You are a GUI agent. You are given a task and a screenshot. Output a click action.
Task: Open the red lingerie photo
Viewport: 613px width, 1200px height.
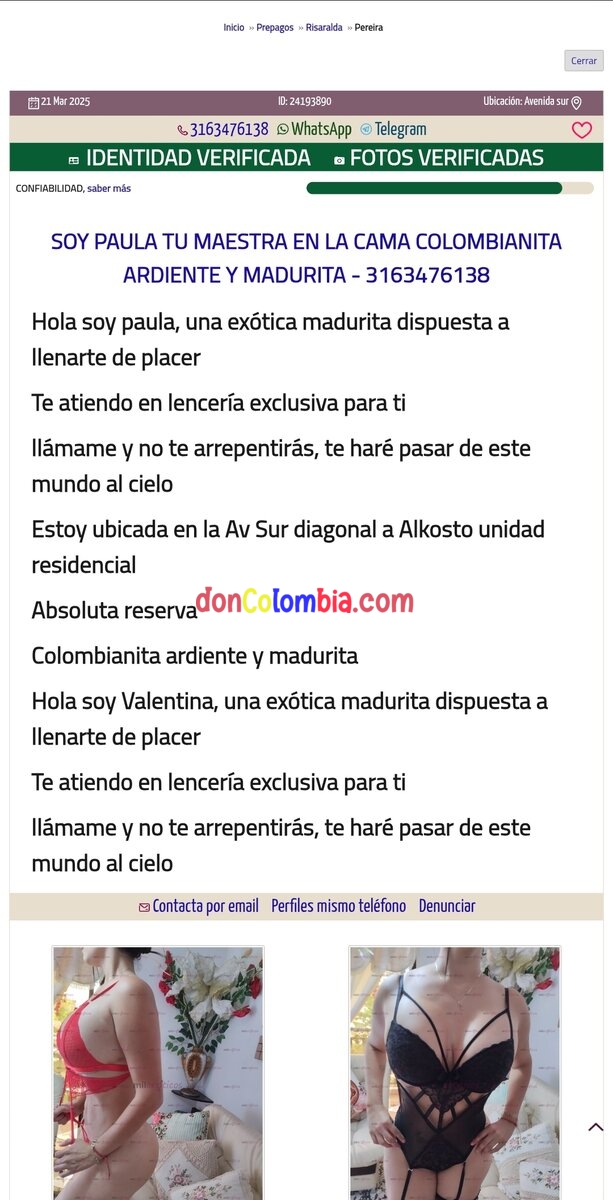coord(158,1072)
